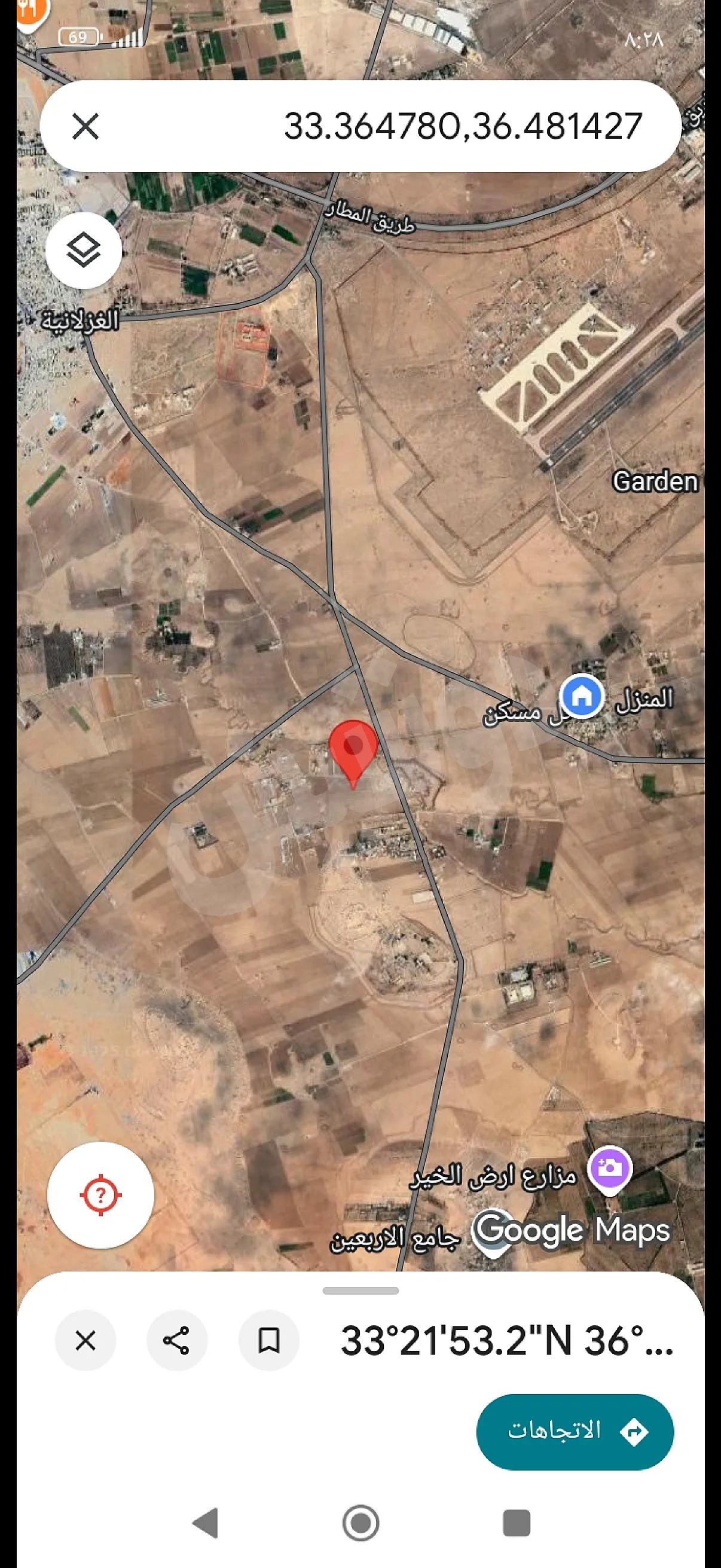Screen dimensions: 721x1568
Task: Go back using the system back button
Action: 206,1523
